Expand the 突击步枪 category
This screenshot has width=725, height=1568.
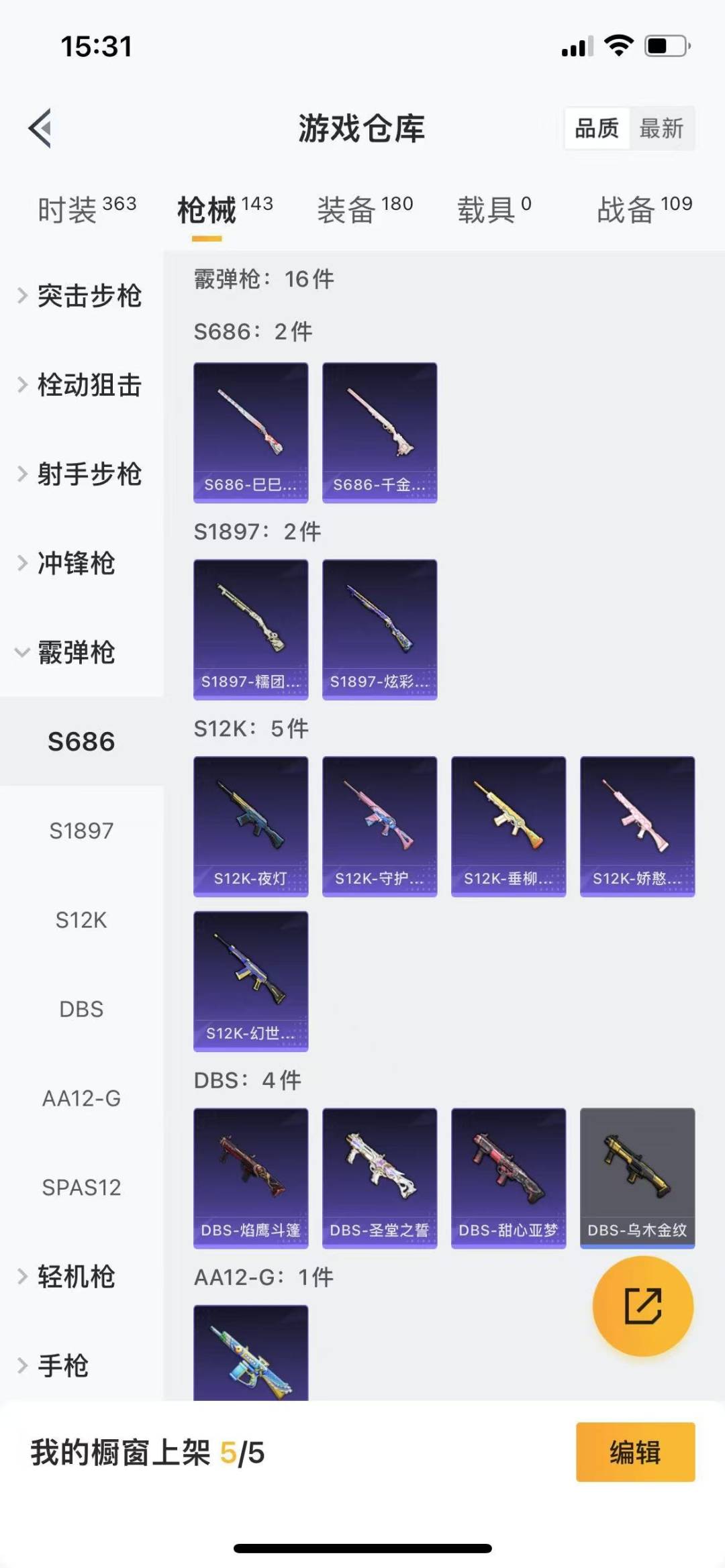81,296
